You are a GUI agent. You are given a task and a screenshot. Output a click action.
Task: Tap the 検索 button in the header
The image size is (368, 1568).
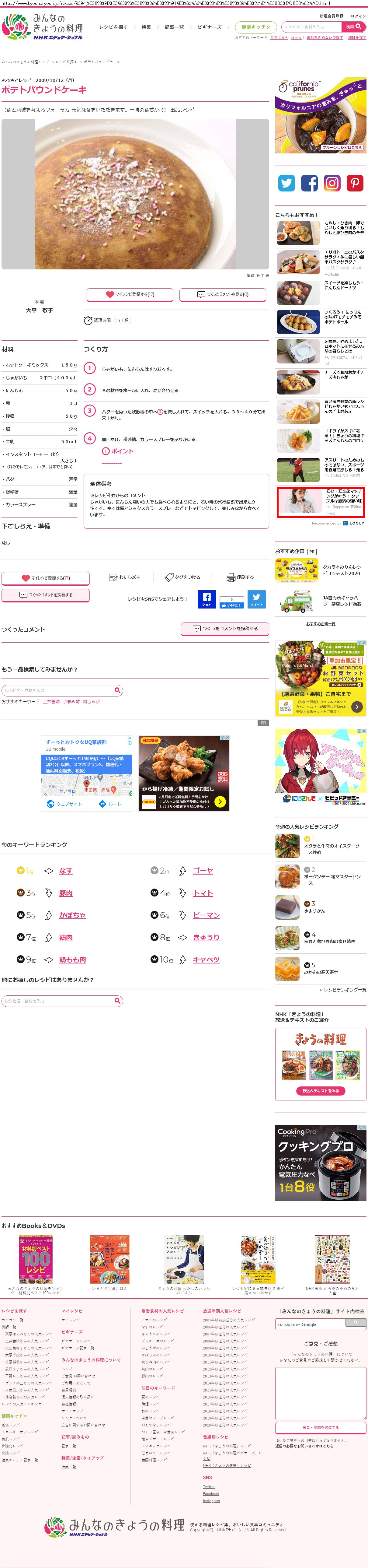(x=353, y=27)
